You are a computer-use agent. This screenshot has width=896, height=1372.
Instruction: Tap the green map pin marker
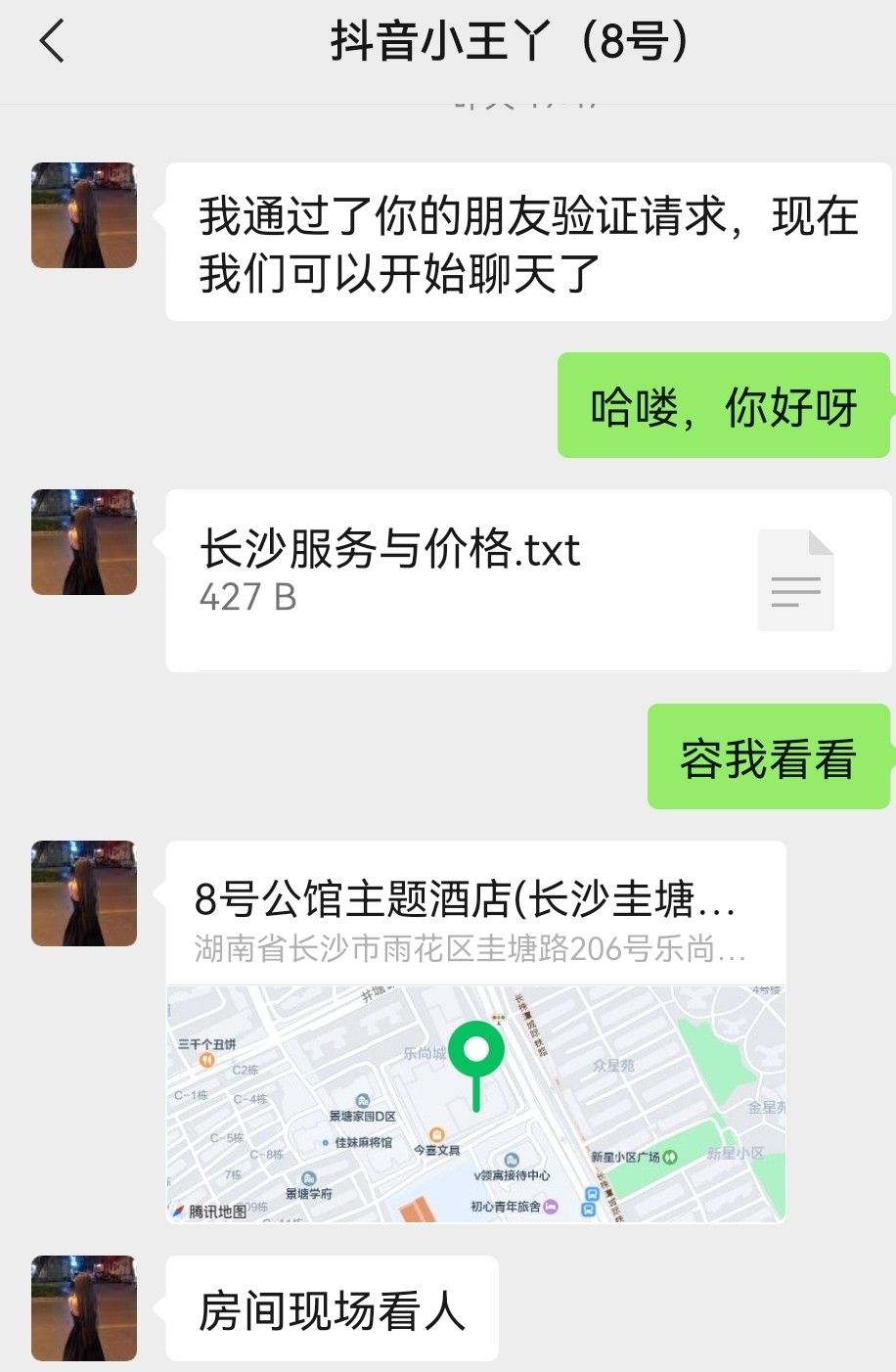coord(477,1049)
